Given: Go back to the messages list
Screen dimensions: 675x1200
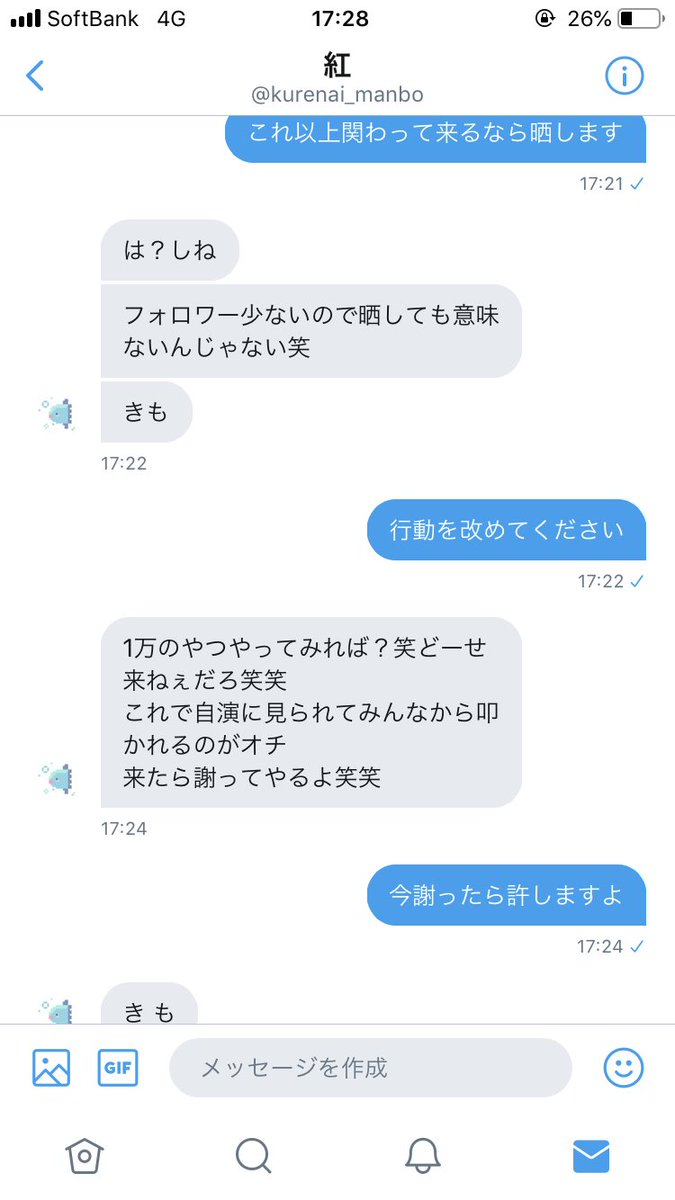Looking at the screenshot, I should point(35,76).
